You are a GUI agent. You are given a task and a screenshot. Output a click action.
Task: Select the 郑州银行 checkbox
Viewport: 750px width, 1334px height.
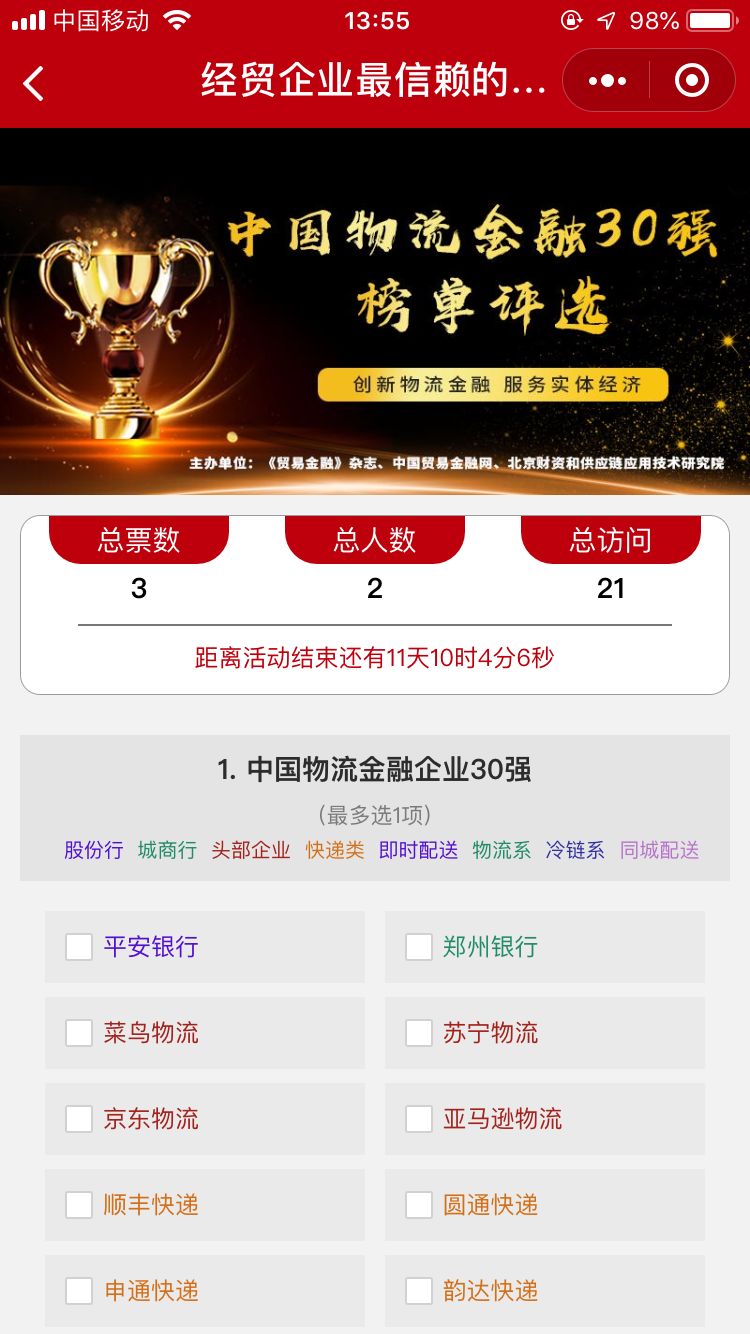[x=419, y=947]
